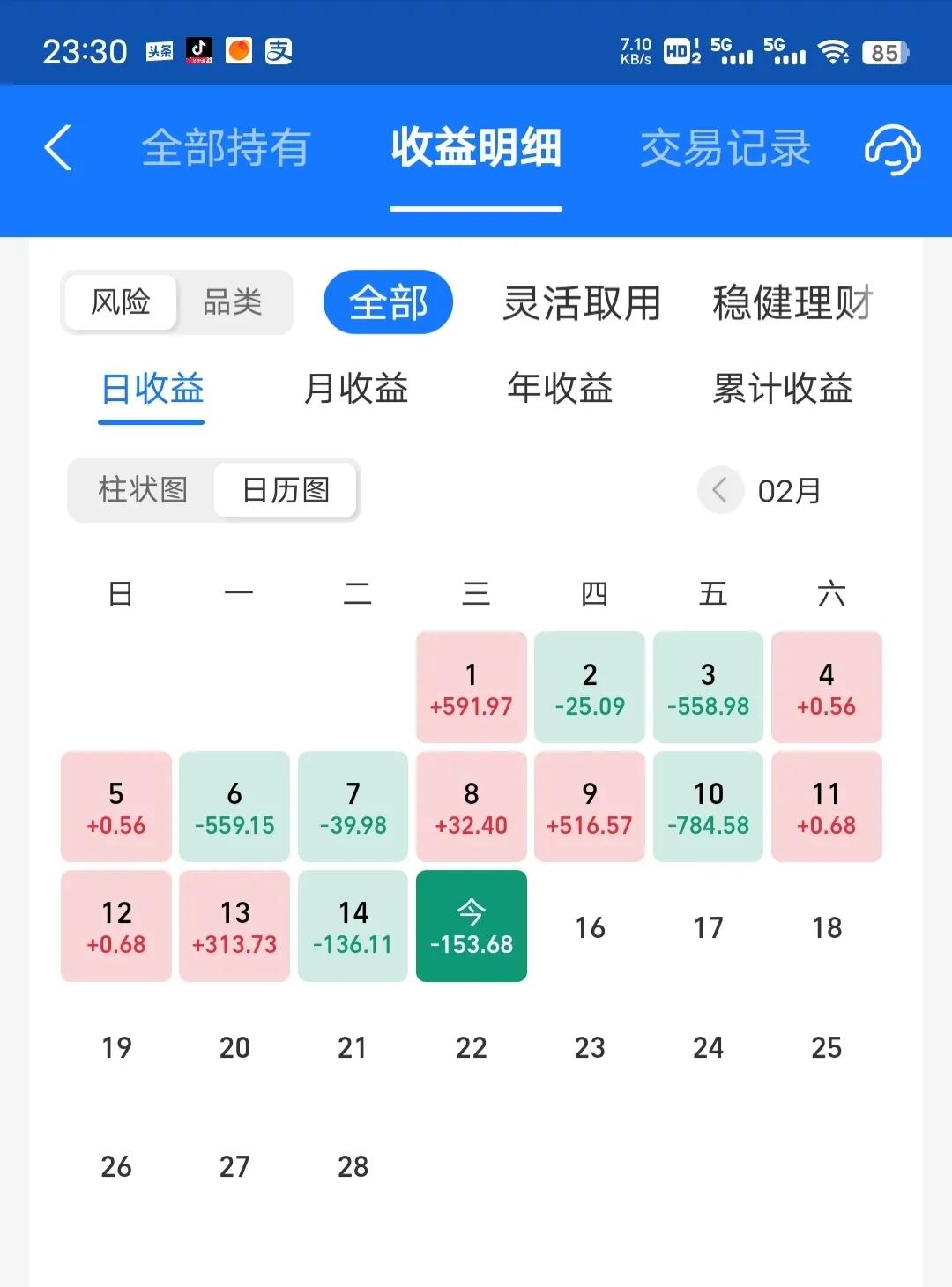Switch to the 交易记录 tab
This screenshot has width=952, height=1287.
point(725,147)
